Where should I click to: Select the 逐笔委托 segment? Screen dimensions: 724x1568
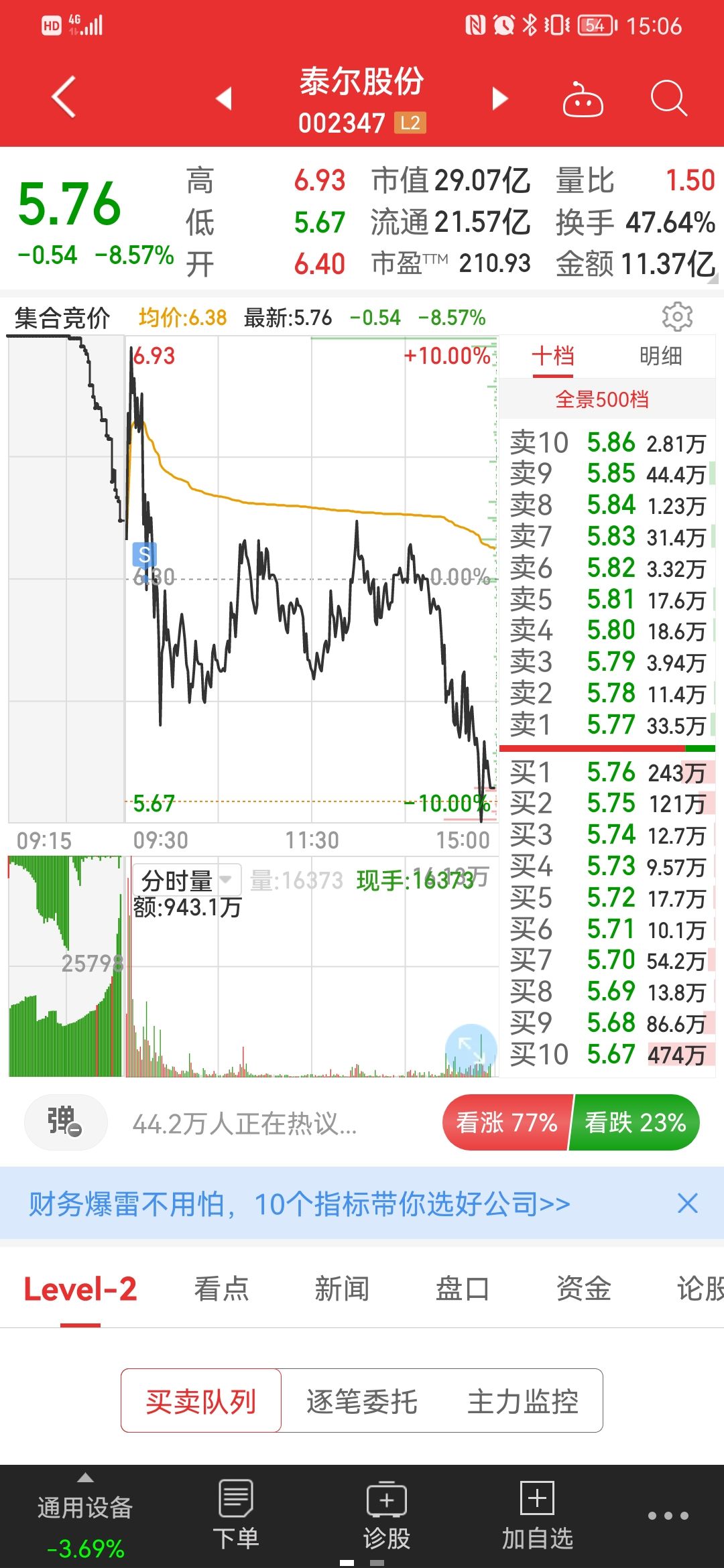point(362,1402)
